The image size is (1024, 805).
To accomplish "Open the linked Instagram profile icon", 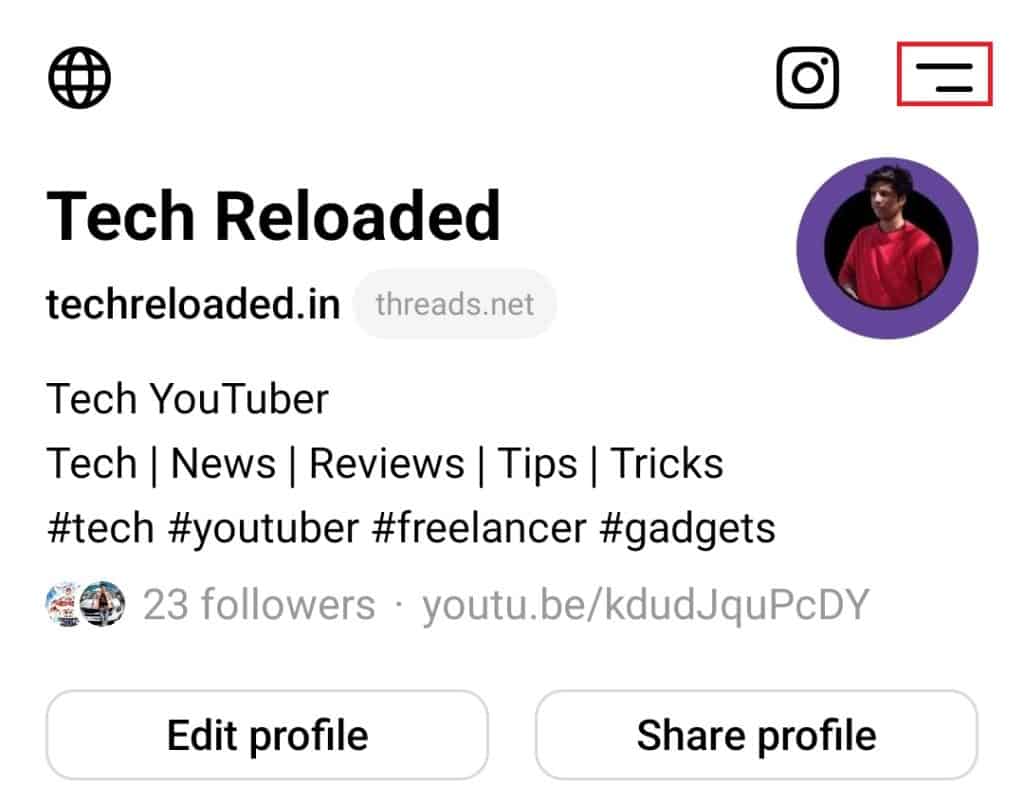I will click(807, 76).
